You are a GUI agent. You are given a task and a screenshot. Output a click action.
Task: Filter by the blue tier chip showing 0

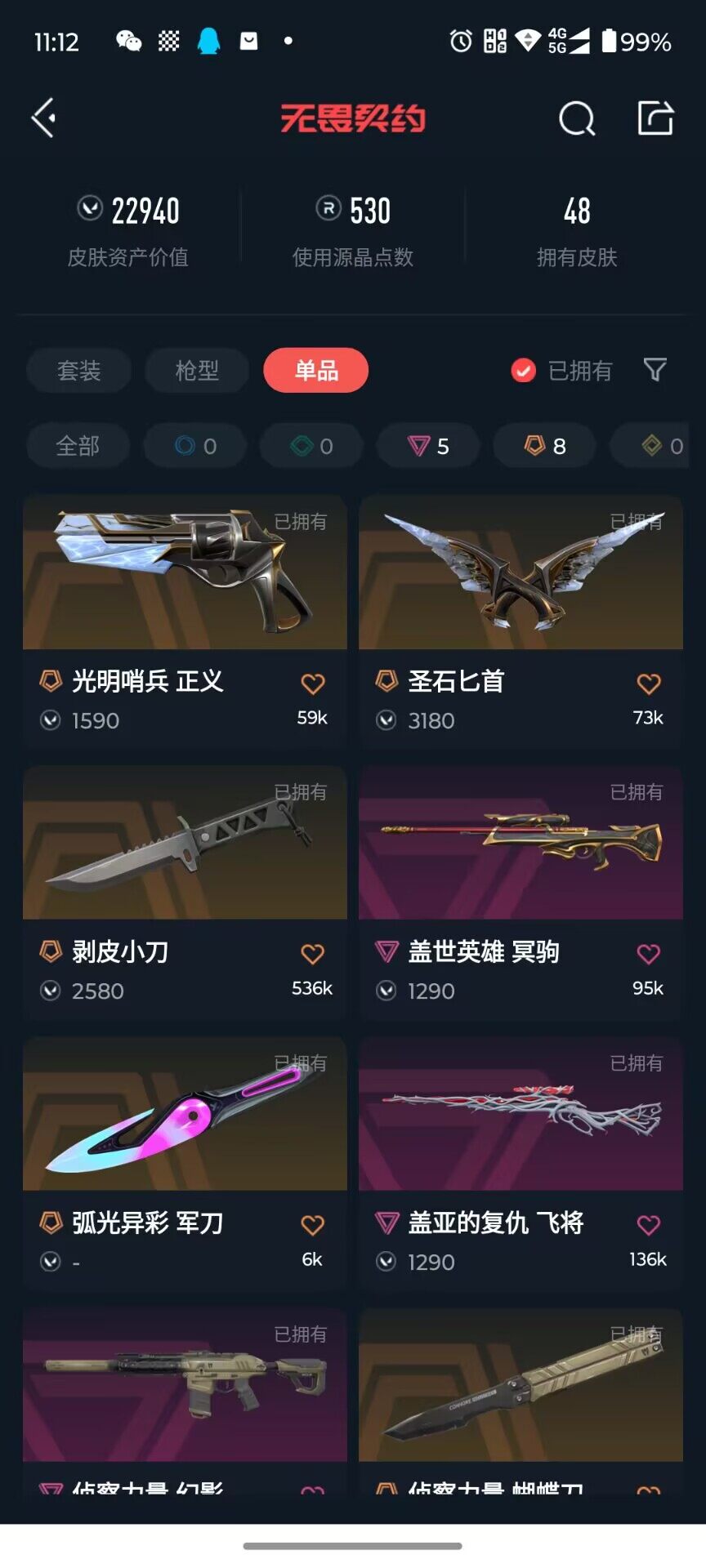195,446
